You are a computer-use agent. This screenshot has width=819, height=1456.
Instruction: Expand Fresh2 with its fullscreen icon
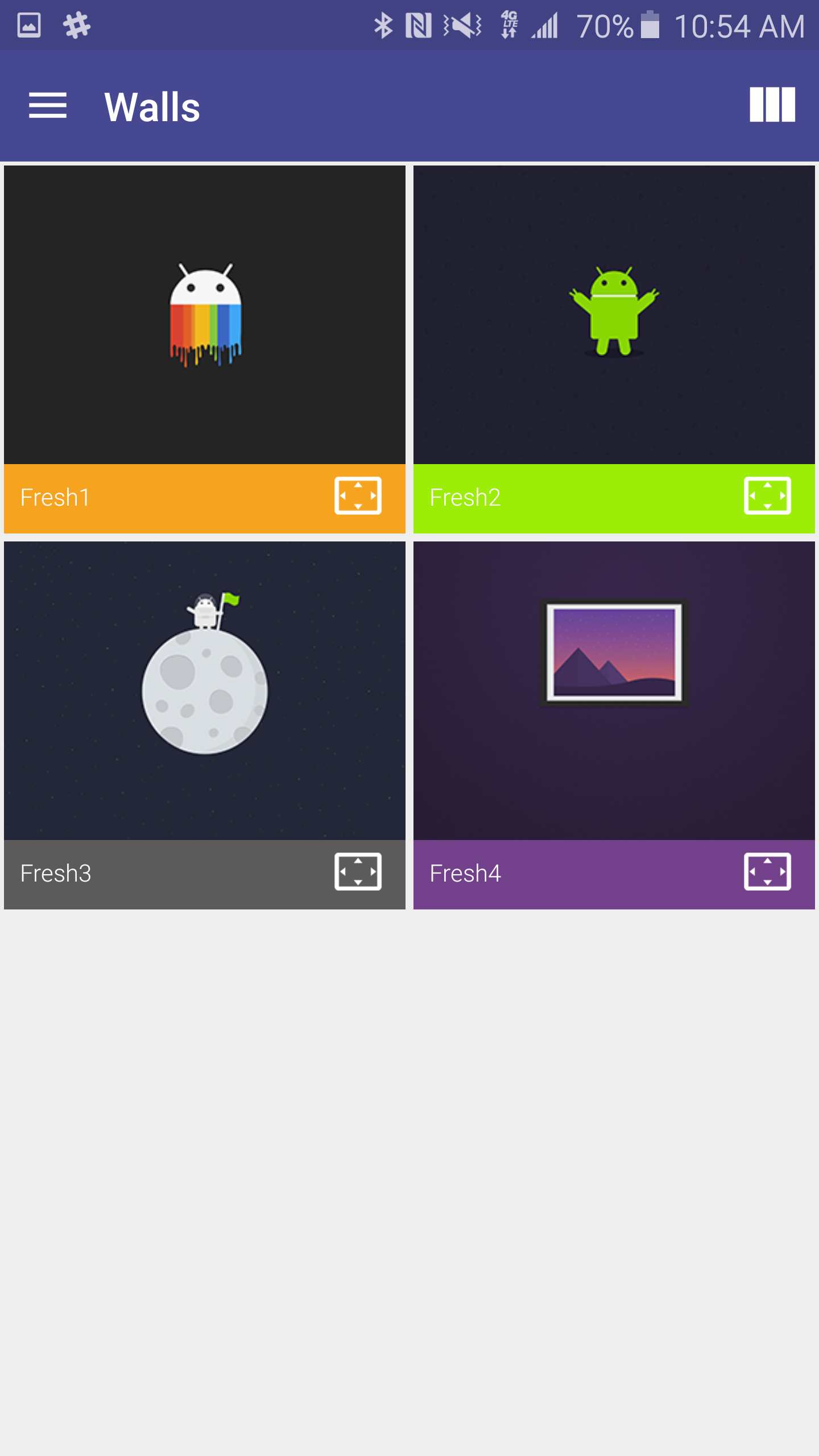767,496
